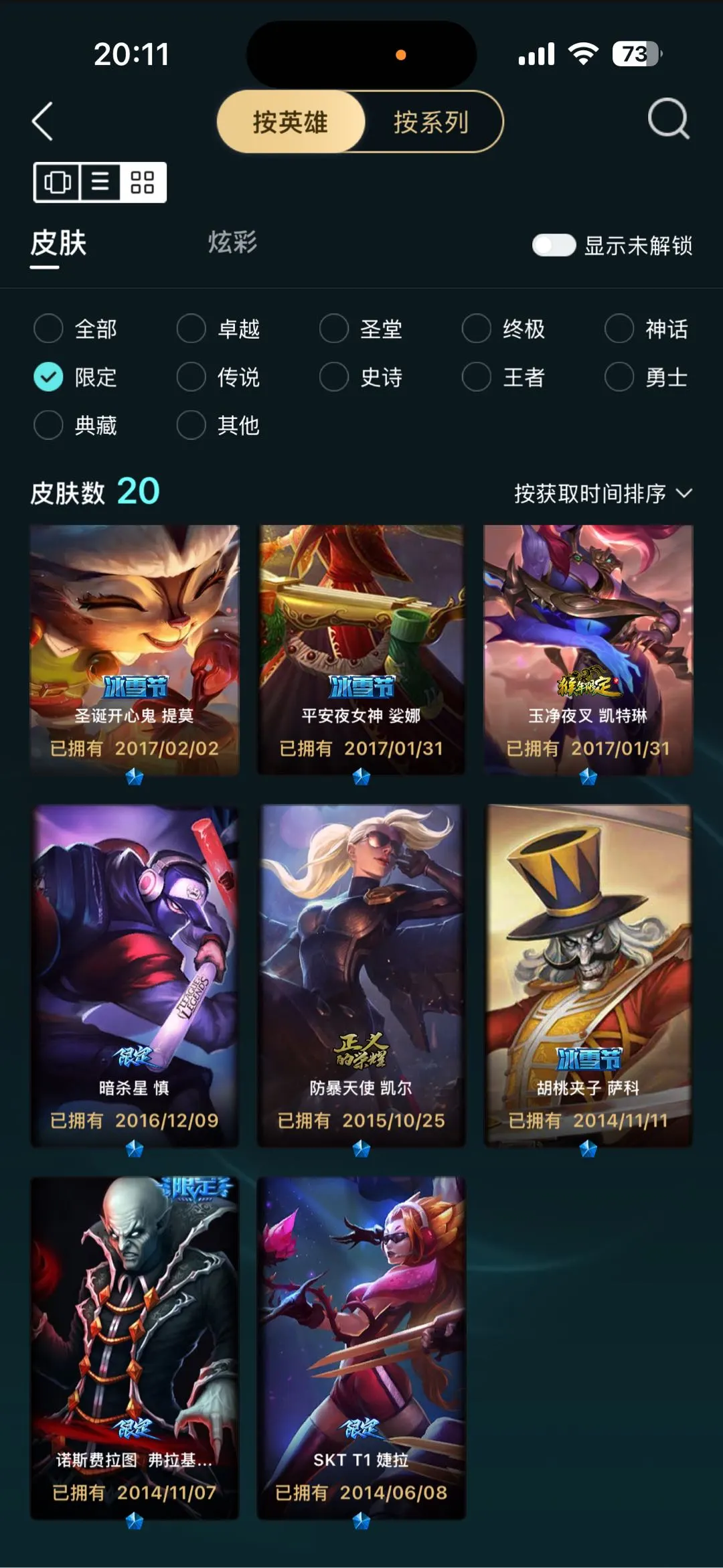
Task: Choose the 终极 filter option
Action: 503,329
